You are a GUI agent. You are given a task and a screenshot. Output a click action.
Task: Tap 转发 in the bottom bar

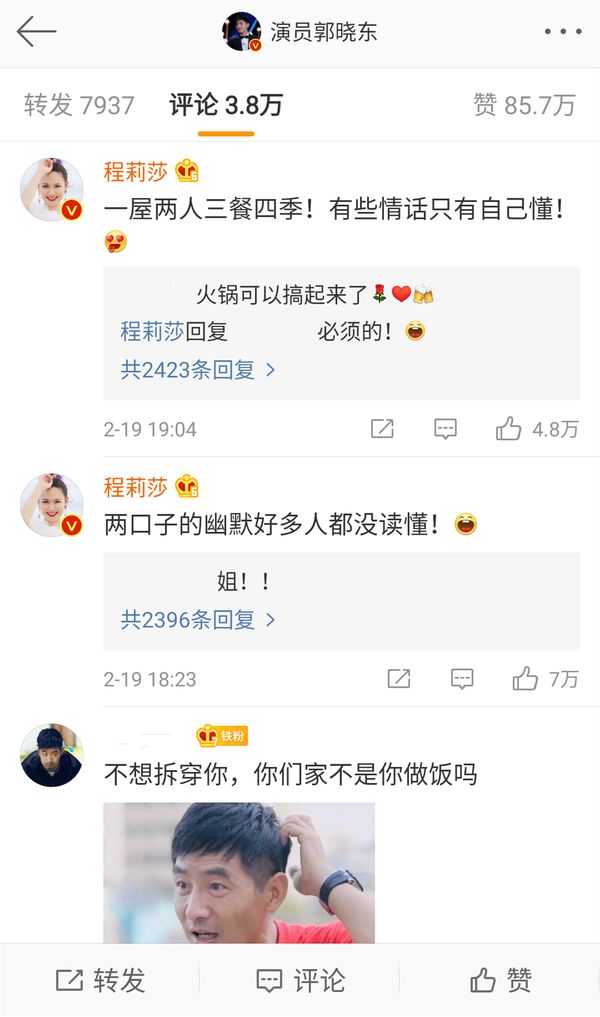click(x=100, y=980)
